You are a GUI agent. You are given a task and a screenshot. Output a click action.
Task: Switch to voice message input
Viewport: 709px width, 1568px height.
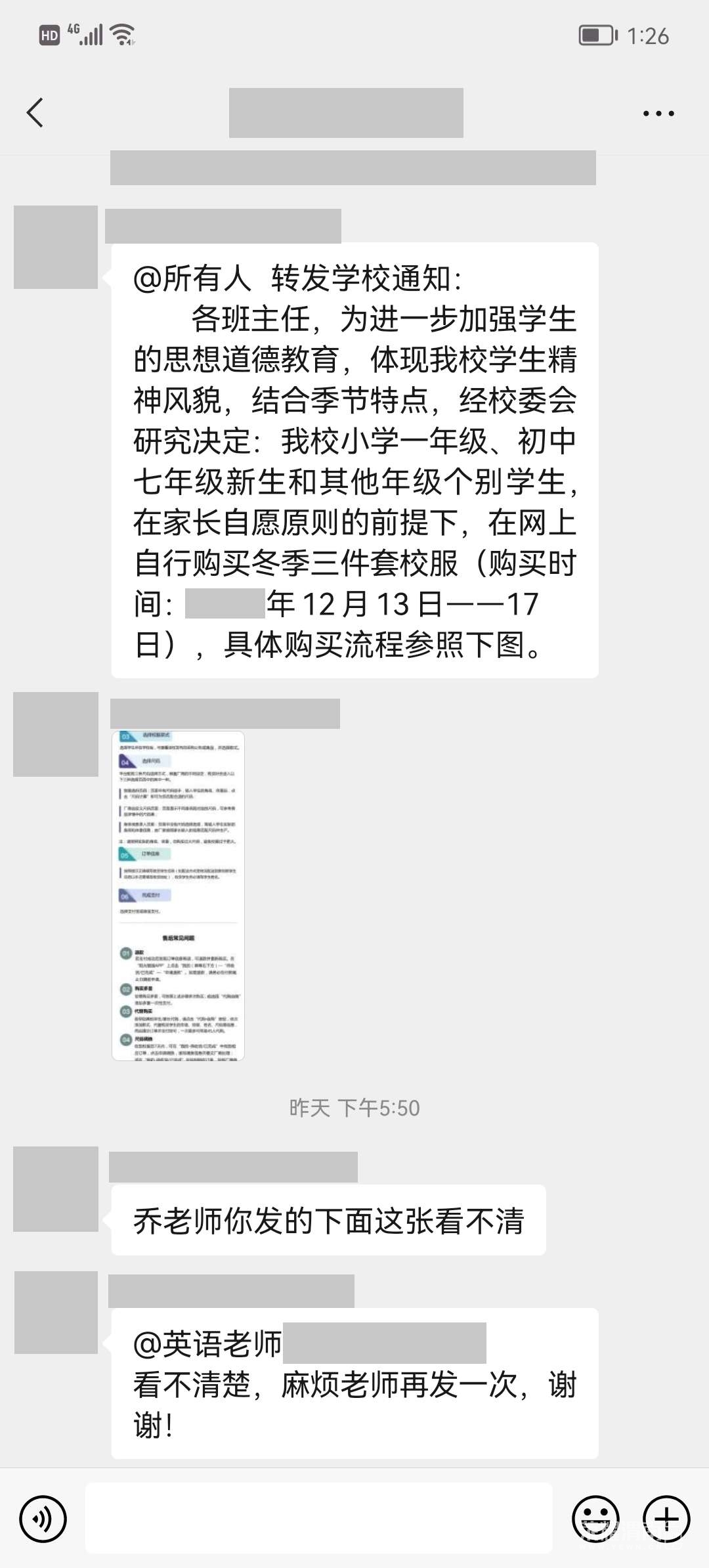click(x=43, y=1519)
